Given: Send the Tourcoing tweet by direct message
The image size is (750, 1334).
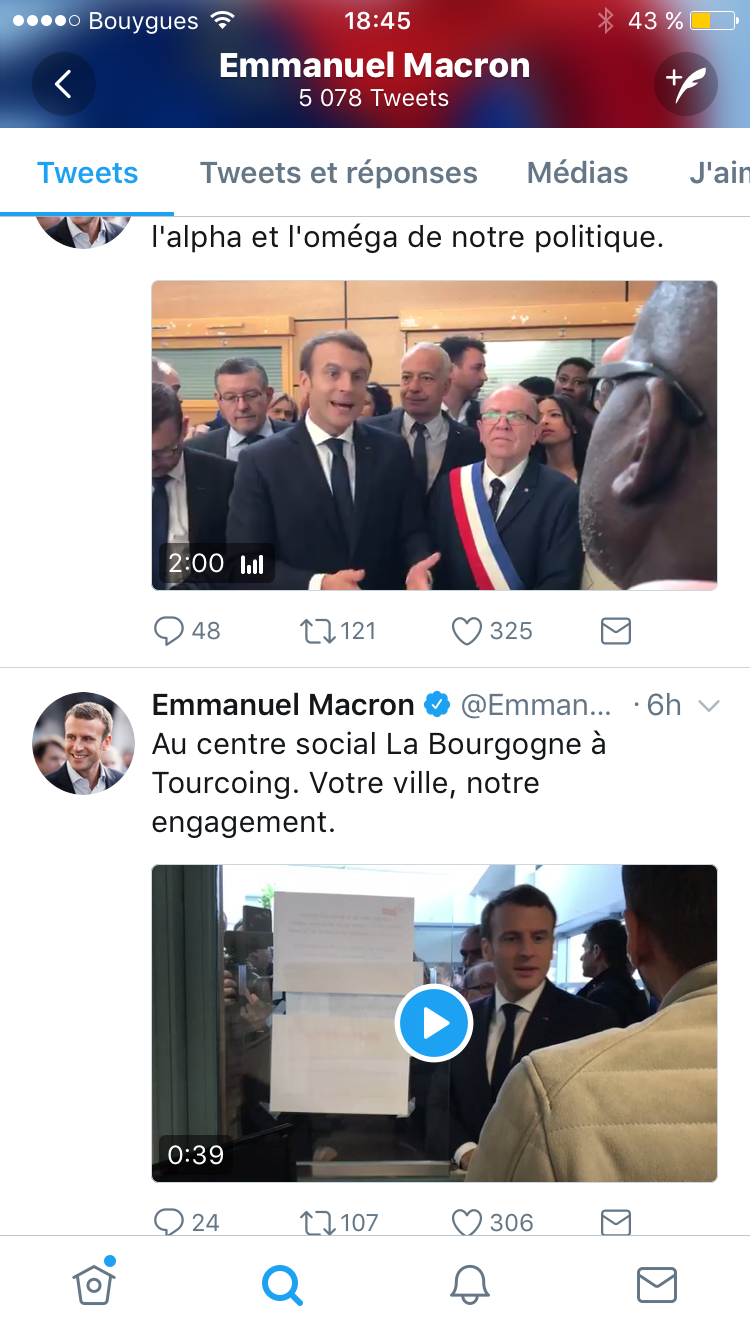Looking at the screenshot, I should coord(615,1222).
